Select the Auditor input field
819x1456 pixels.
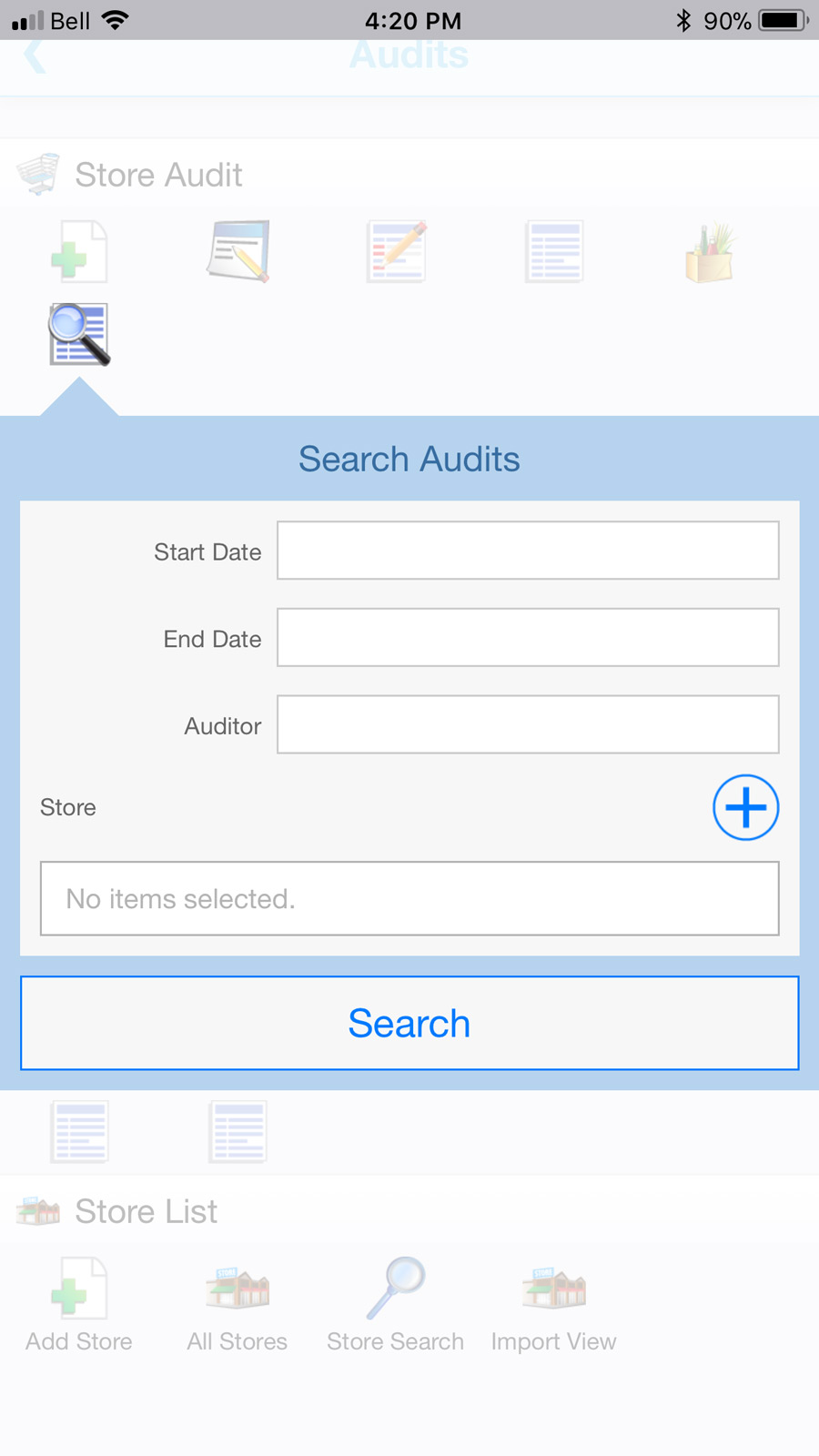pyautogui.click(x=528, y=725)
